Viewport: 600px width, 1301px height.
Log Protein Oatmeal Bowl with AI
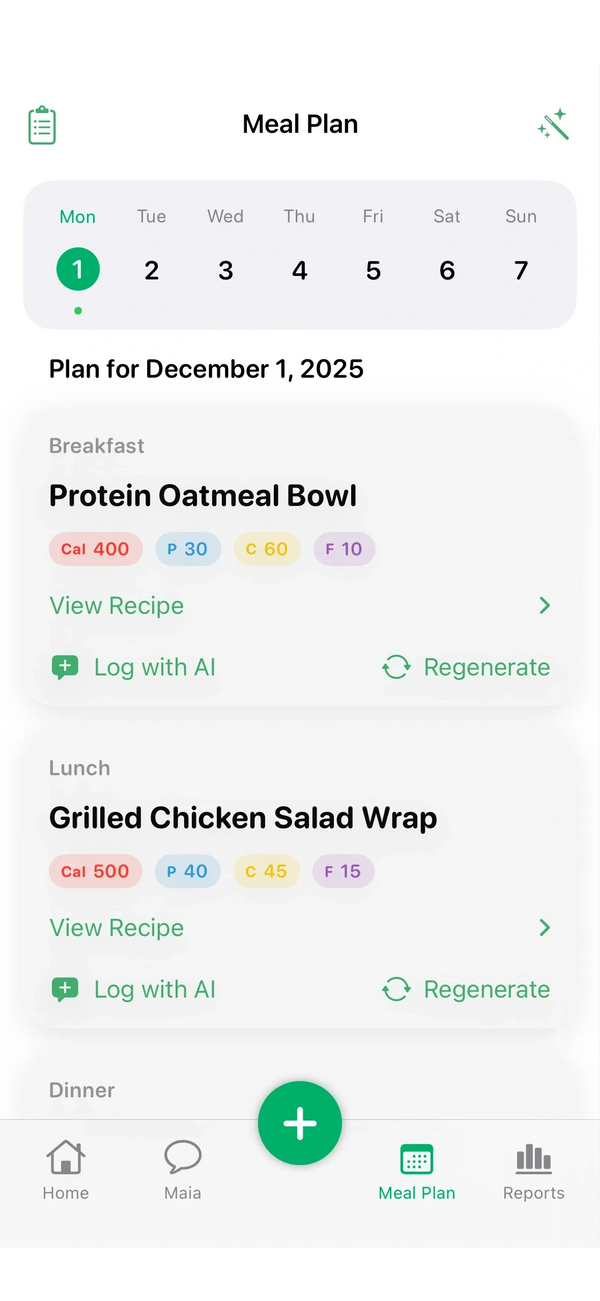pos(134,667)
